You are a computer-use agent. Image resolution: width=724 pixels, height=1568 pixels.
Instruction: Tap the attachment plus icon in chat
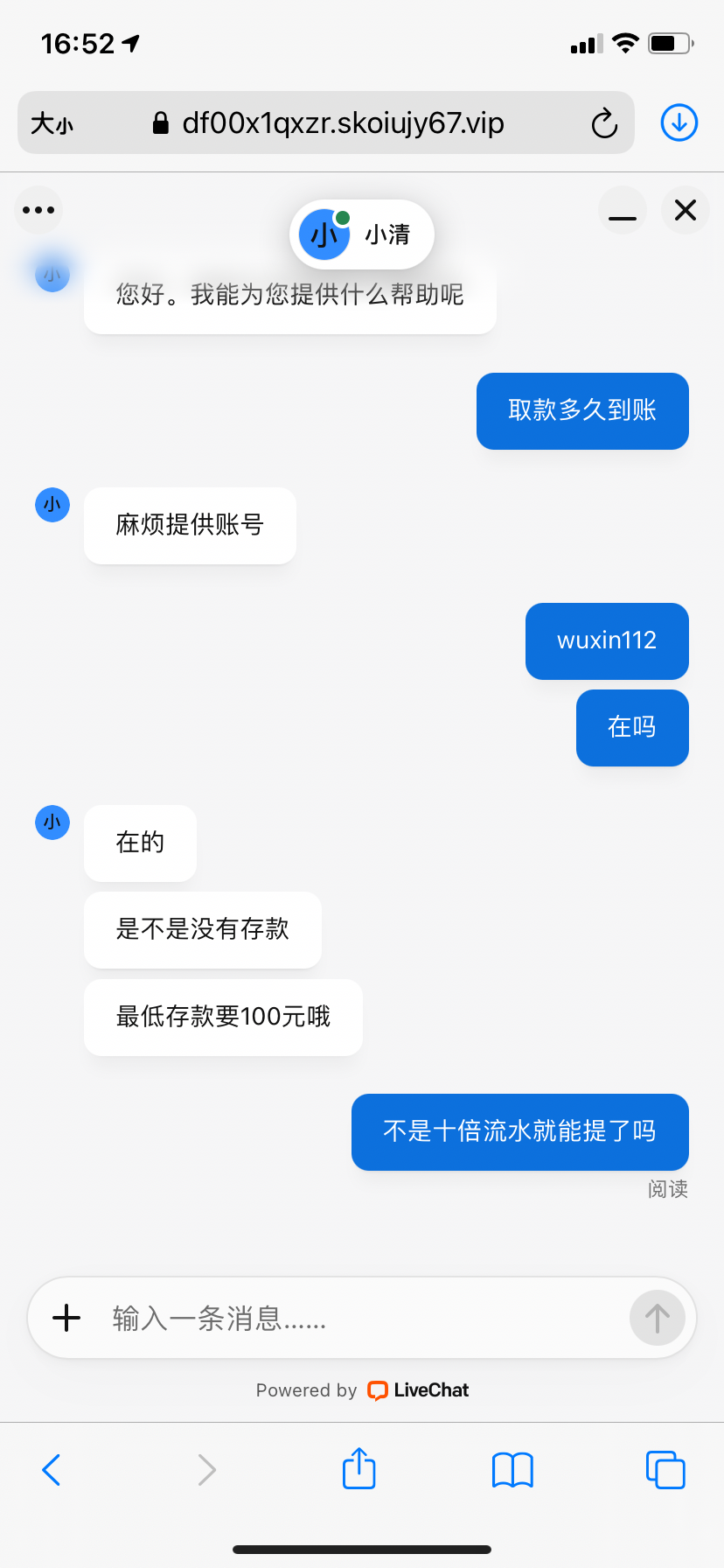pos(66,1317)
